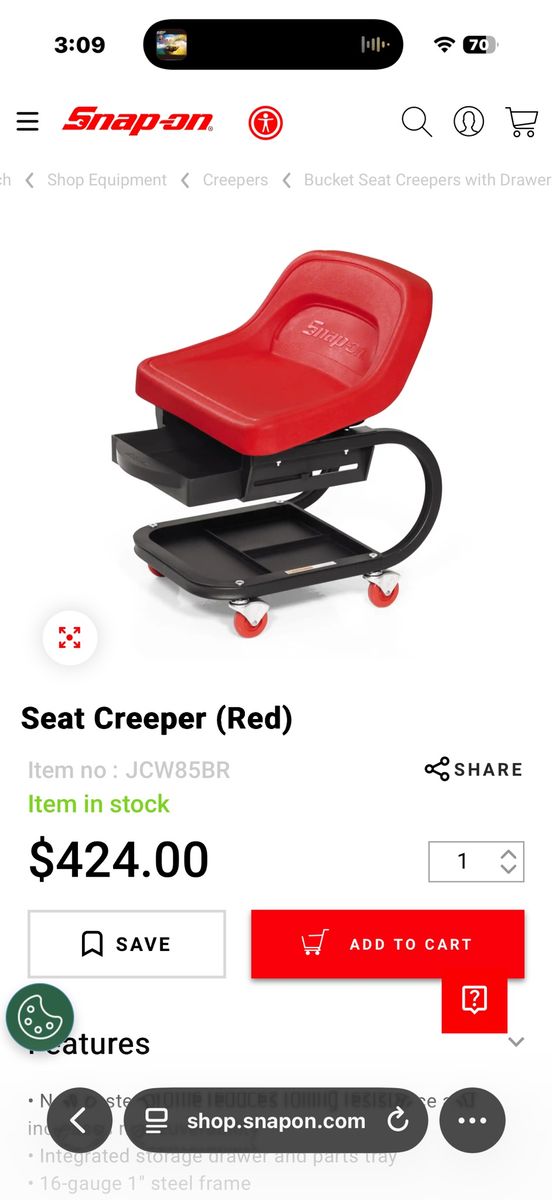Open the browser more options menu
Viewport: 552px width, 1200px height.
[x=472, y=1121]
